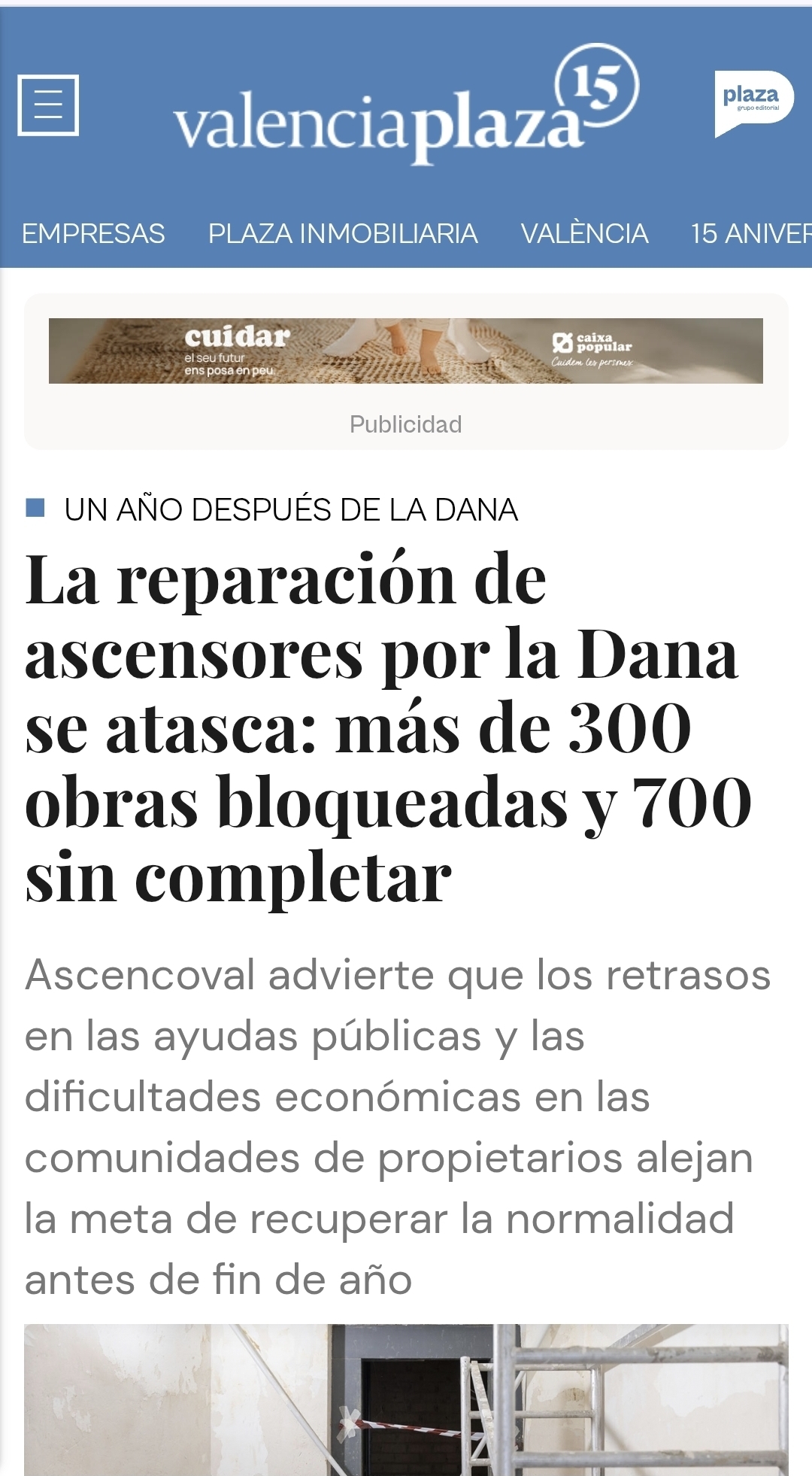
Task: Select the 15 Aniversario section
Action: pos(750,234)
